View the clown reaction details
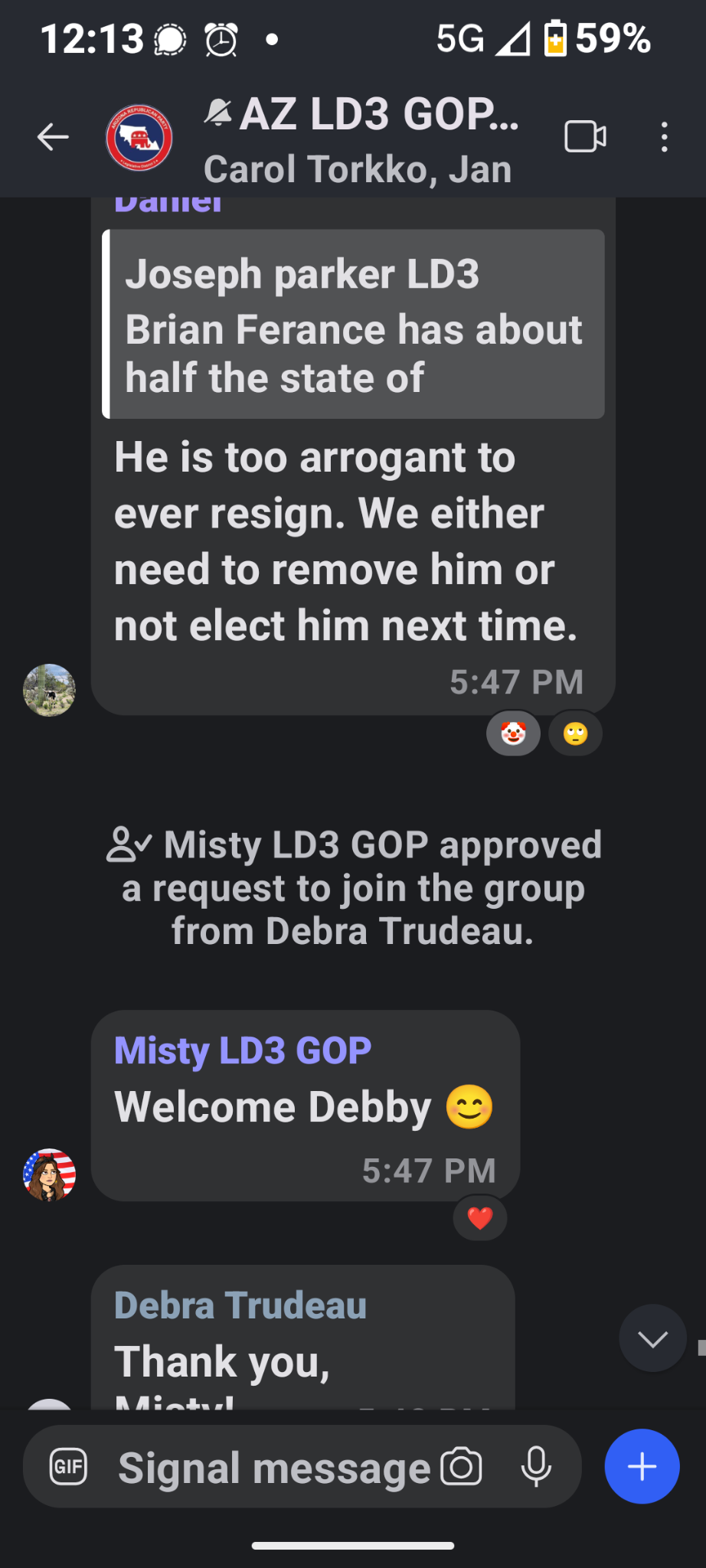Screen dimensions: 706x1568 pos(513,733)
